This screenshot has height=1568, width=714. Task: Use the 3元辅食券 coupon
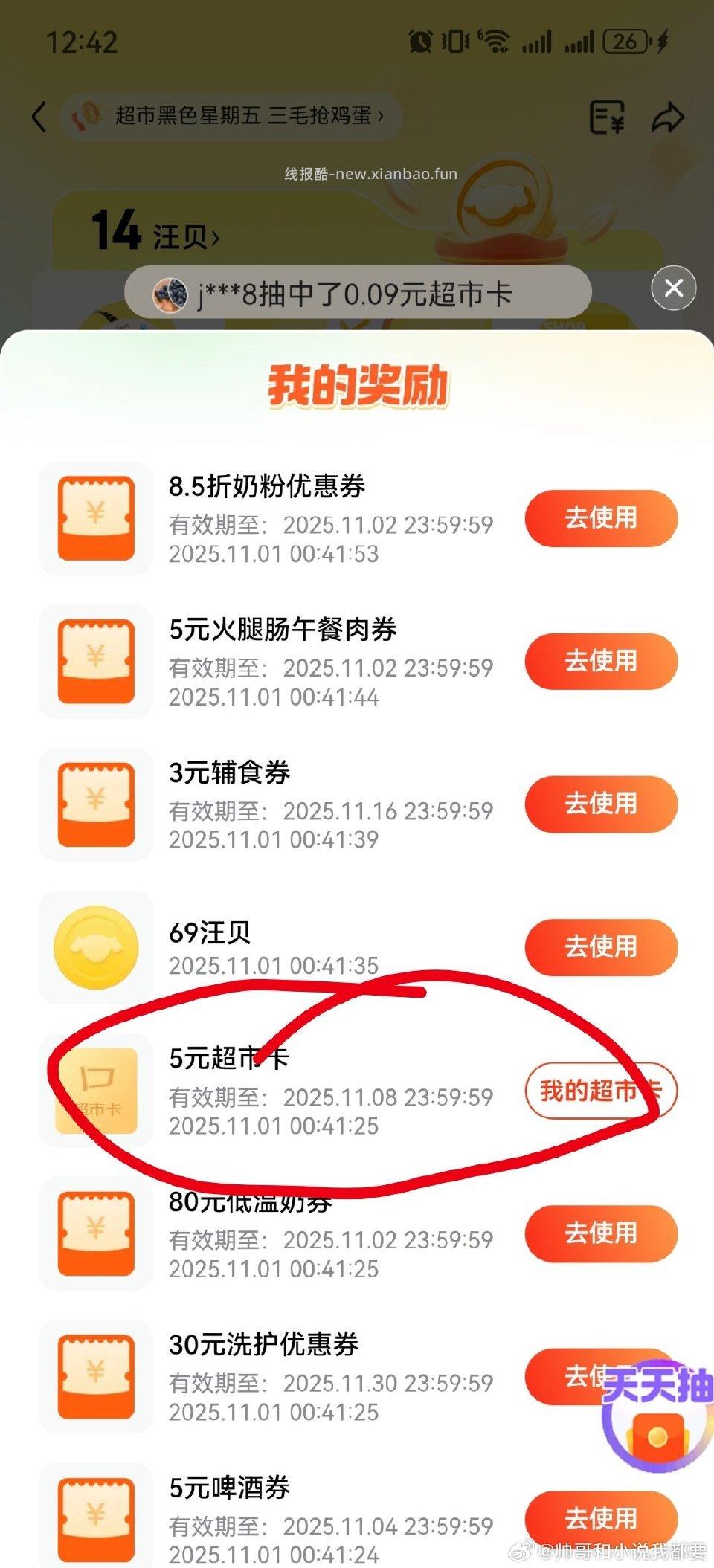[601, 804]
